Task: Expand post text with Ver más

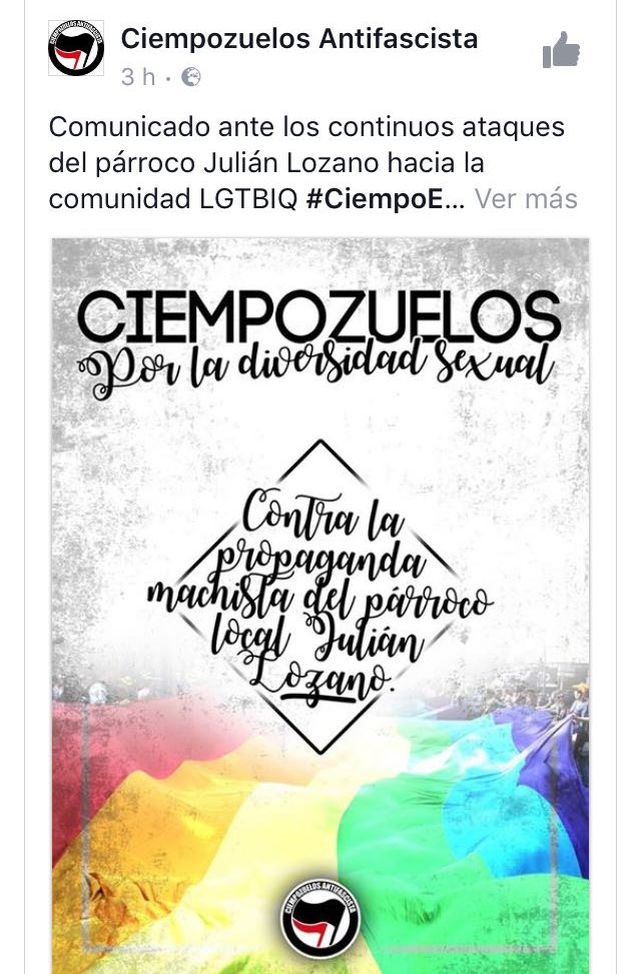Action: coord(526,199)
